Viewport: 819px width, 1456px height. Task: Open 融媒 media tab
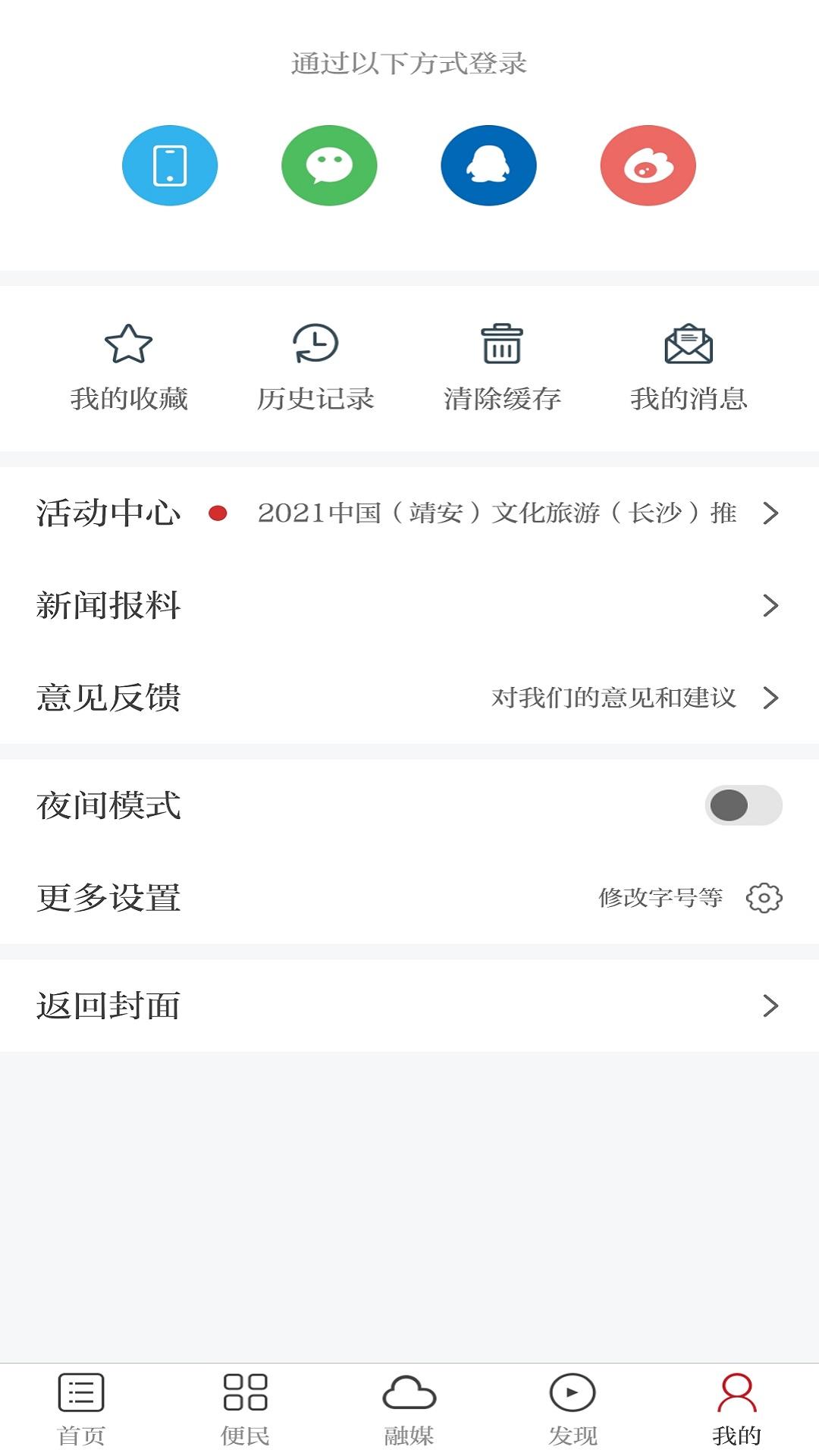[x=409, y=1410]
